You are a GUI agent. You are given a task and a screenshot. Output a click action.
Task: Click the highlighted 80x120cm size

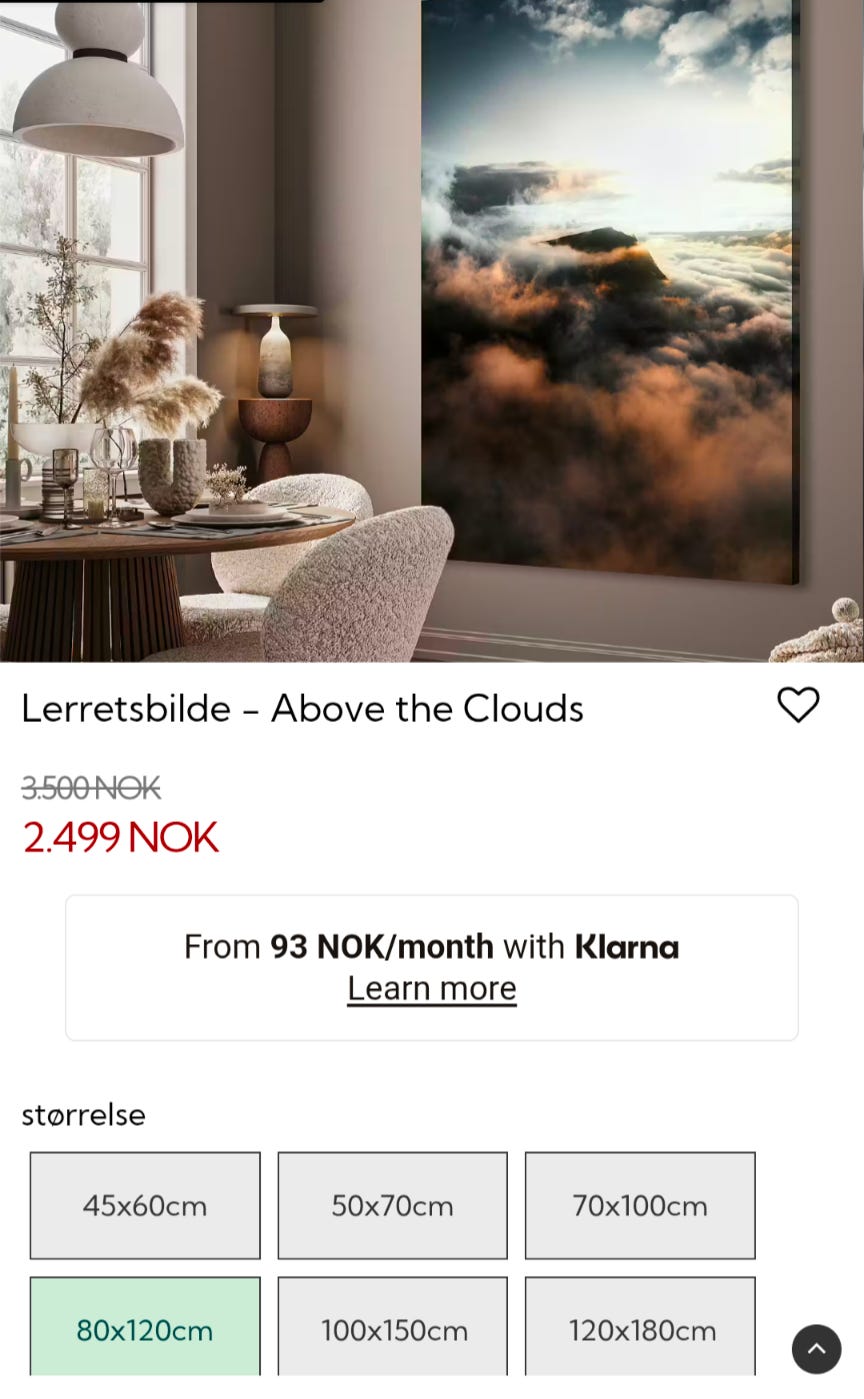[x=144, y=1330]
